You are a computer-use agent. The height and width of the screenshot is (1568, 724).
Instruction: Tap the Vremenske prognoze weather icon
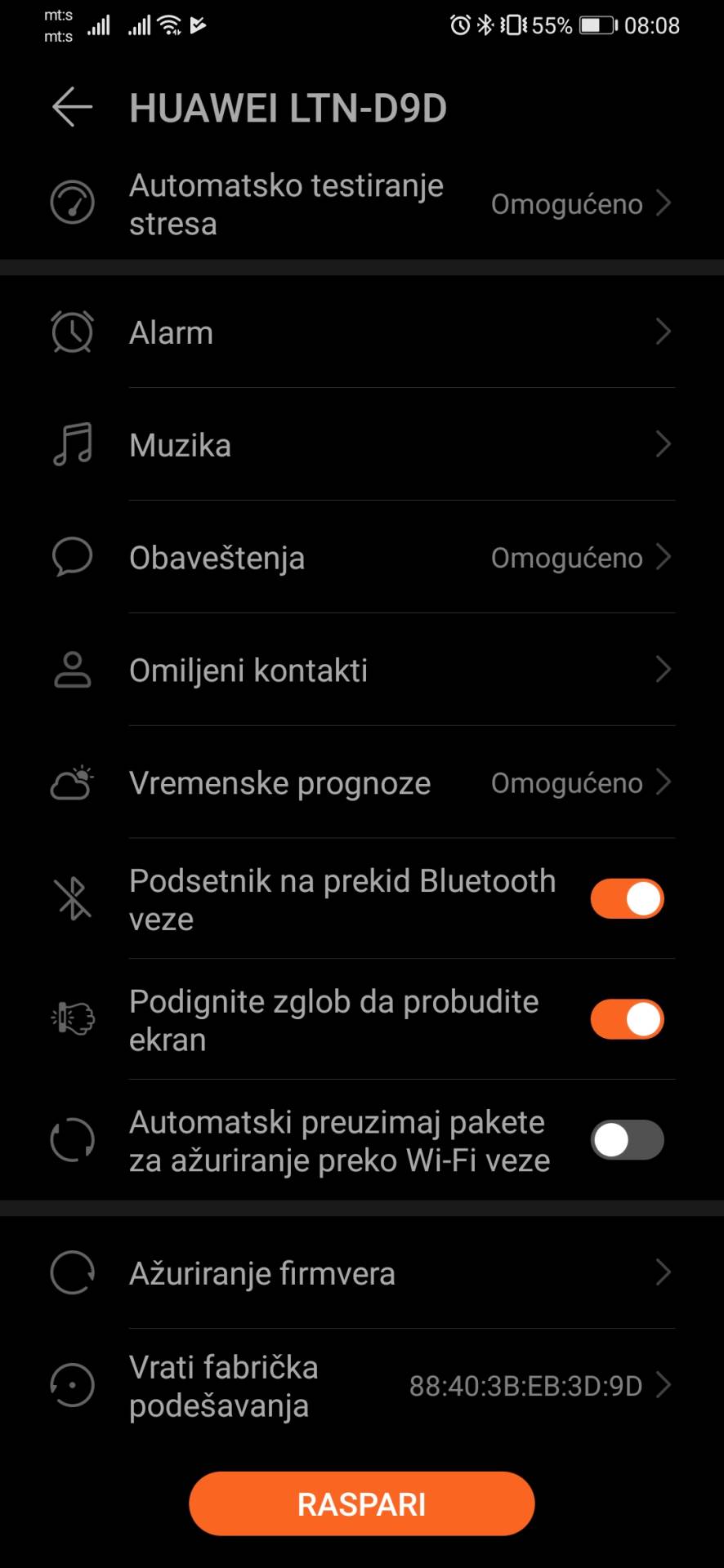(72, 782)
